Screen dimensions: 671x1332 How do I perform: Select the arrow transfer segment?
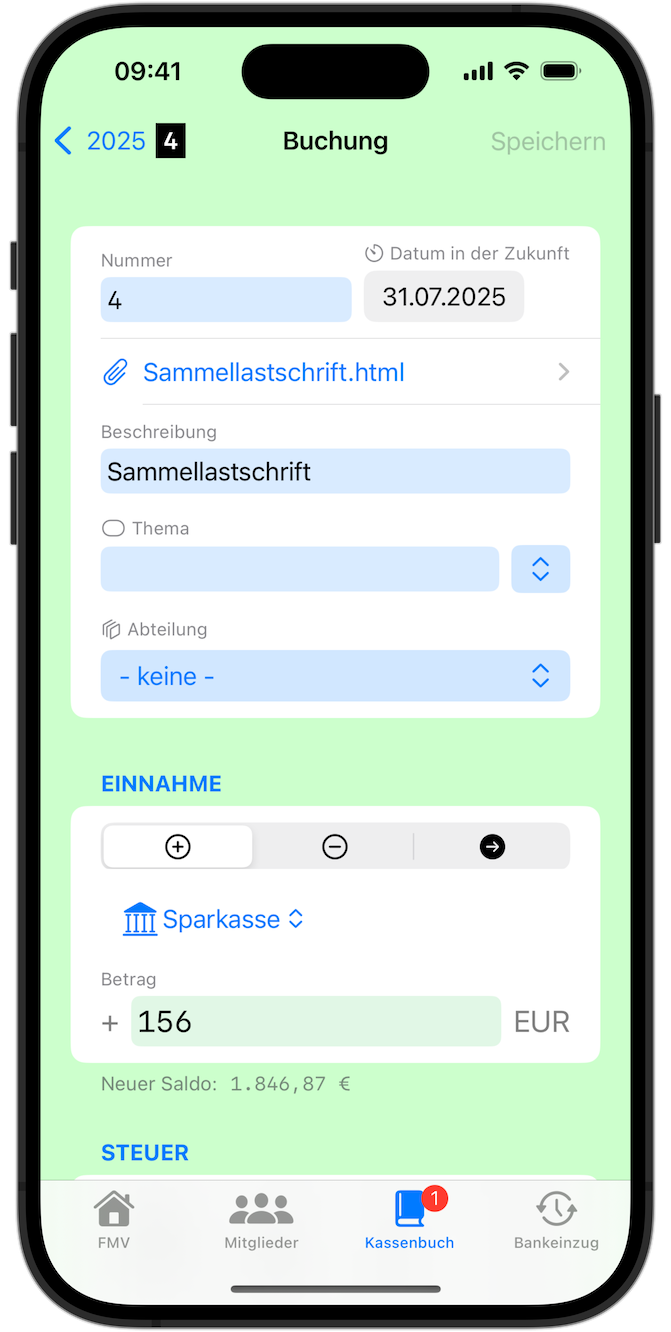[x=492, y=847]
